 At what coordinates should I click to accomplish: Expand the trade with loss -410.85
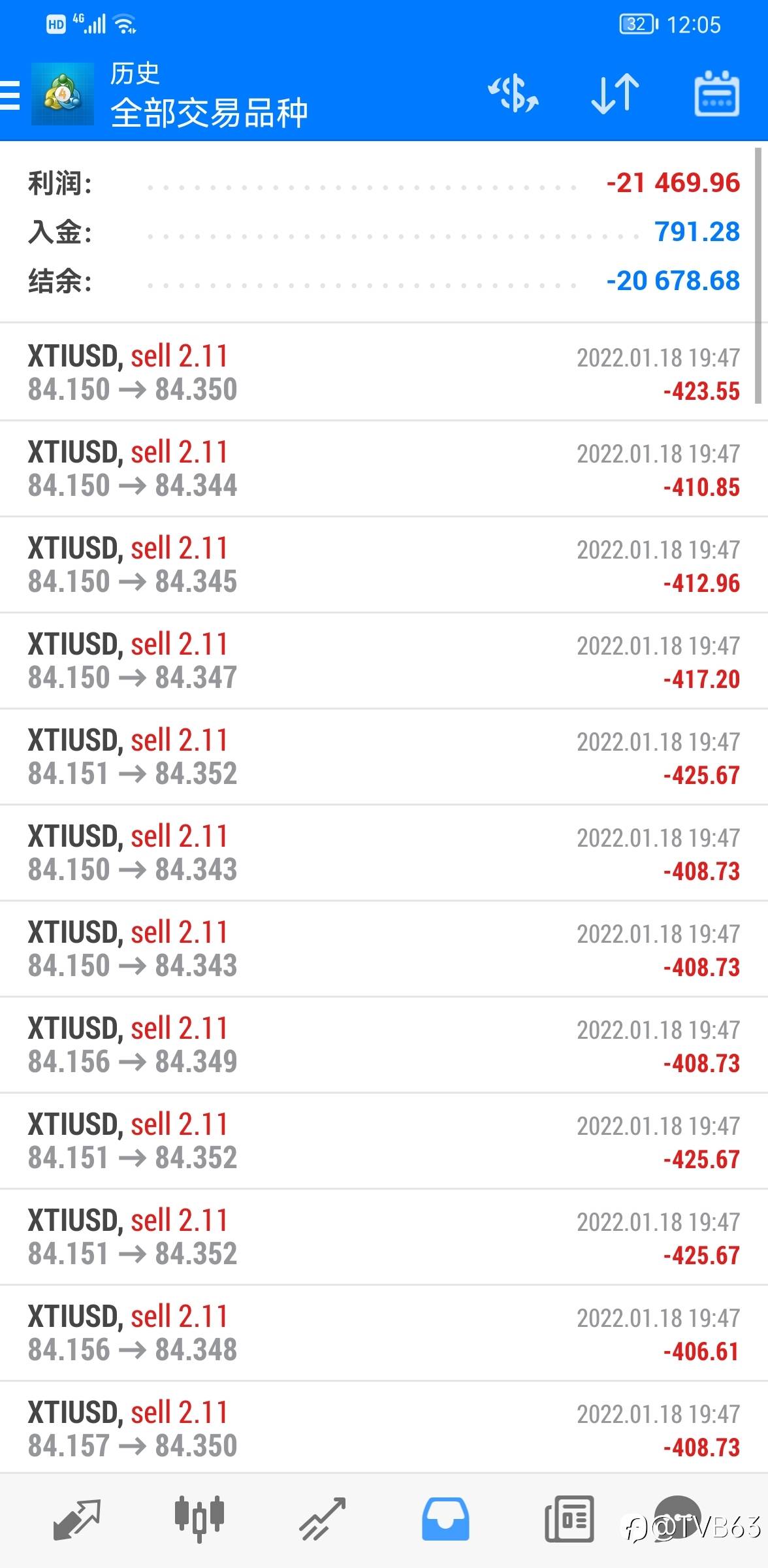384,468
